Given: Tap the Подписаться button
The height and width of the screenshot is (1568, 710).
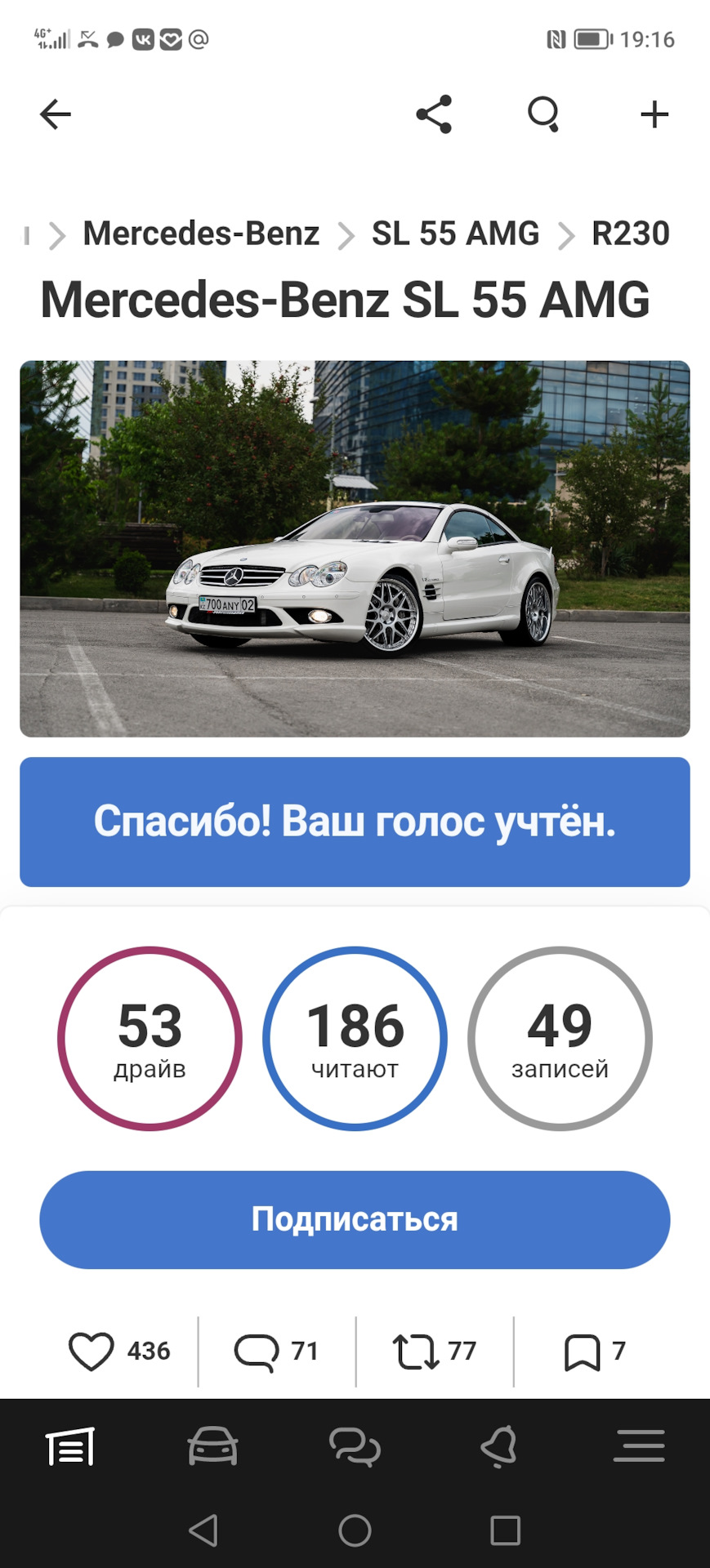Looking at the screenshot, I should pyautogui.click(x=355, y=1219).
